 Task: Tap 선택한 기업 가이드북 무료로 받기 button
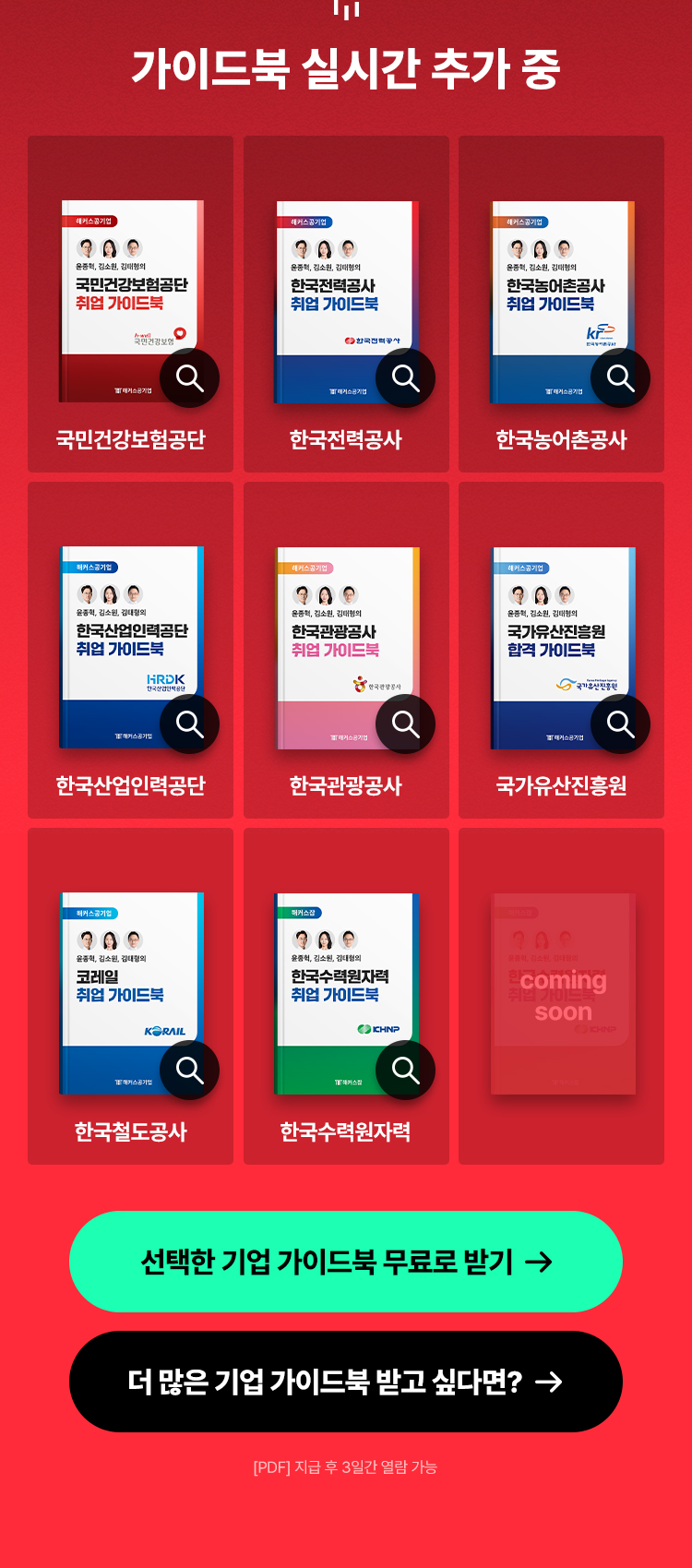pyautogui.click(x=346, y=1262)
